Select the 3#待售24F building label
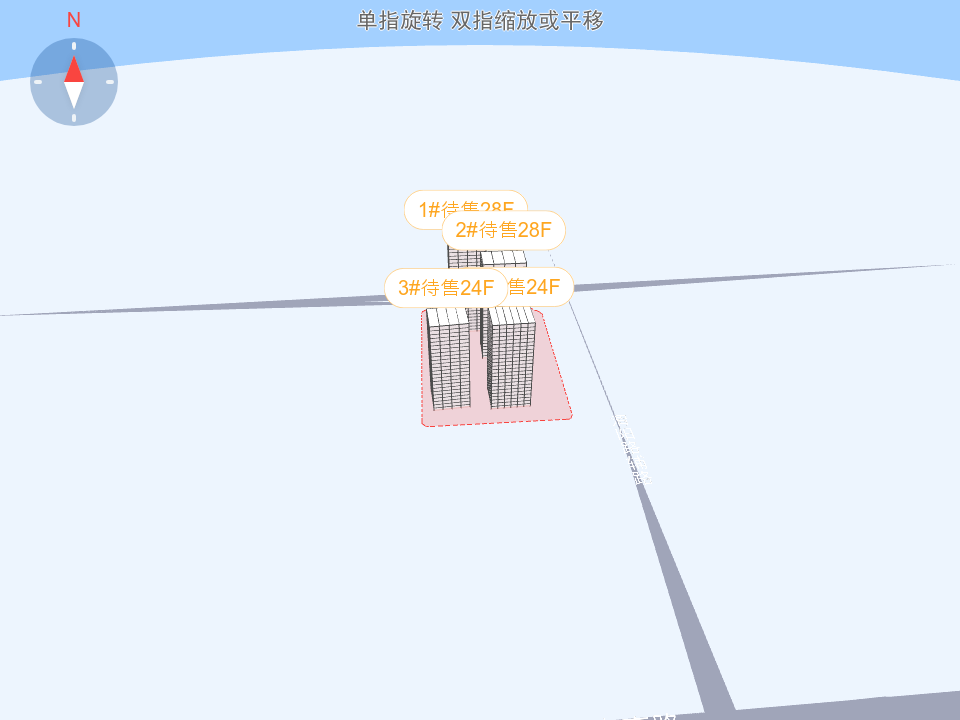This screenshot has width=960, height=720. (x=446, y=288)
